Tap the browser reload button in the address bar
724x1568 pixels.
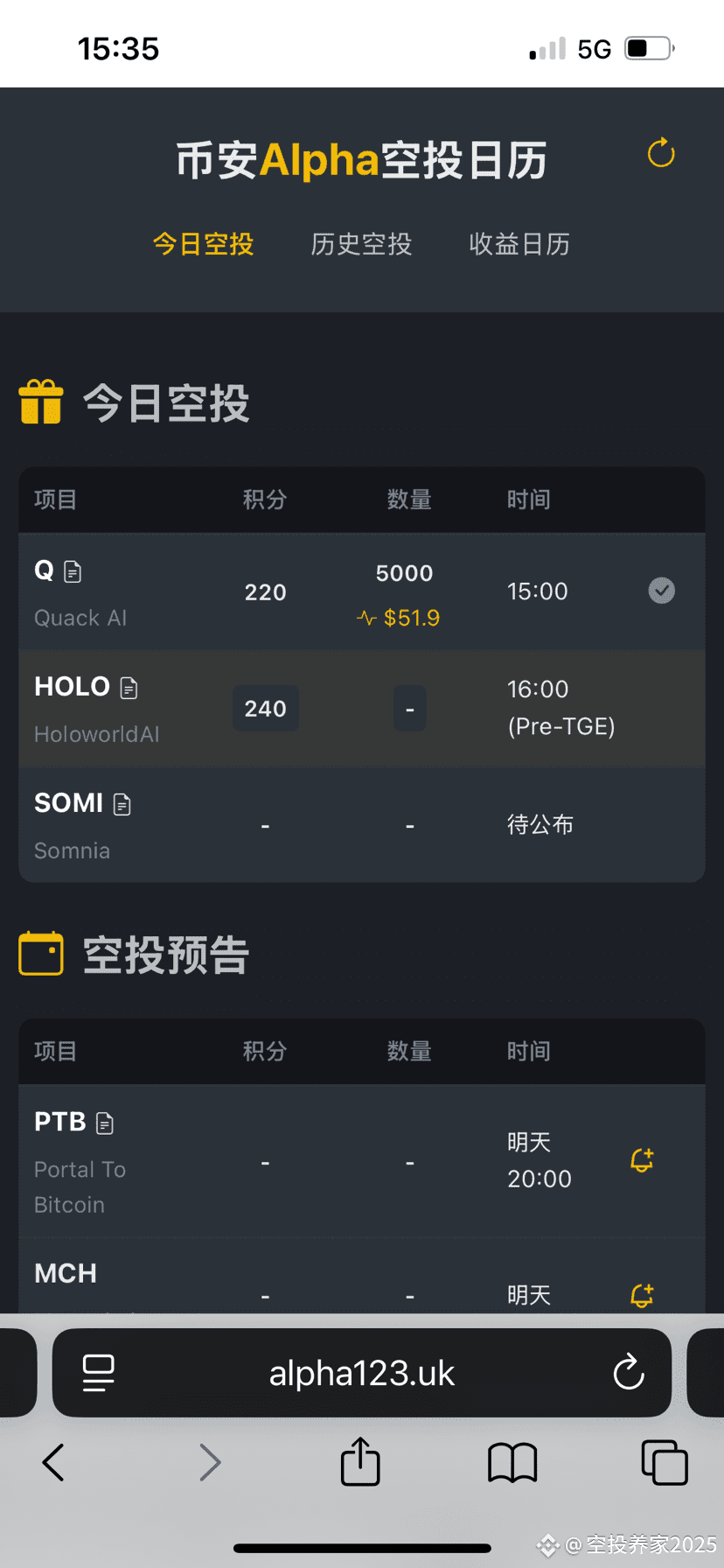629,1373
